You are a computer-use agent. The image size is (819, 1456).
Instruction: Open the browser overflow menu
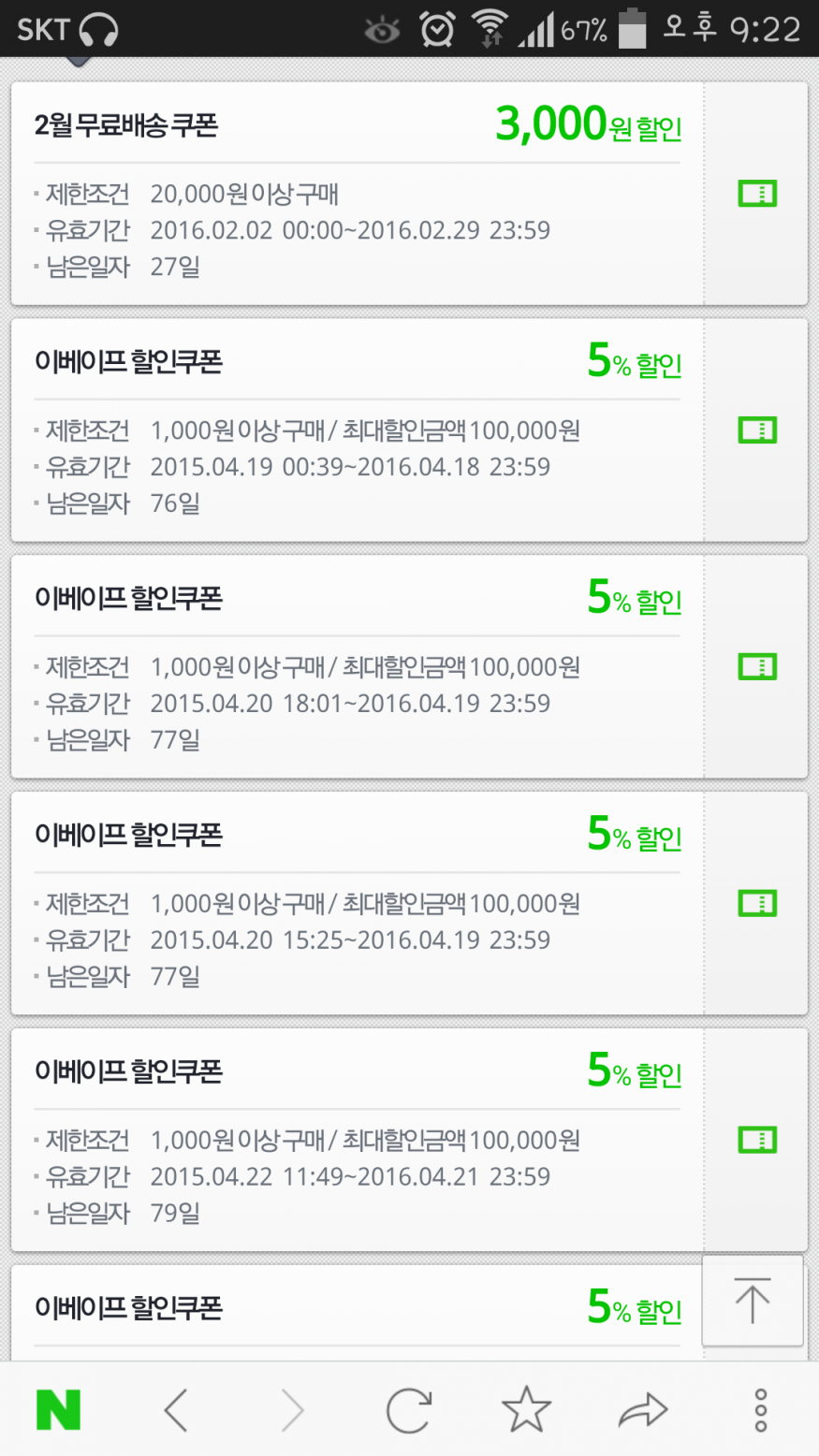pos(760,1409)
